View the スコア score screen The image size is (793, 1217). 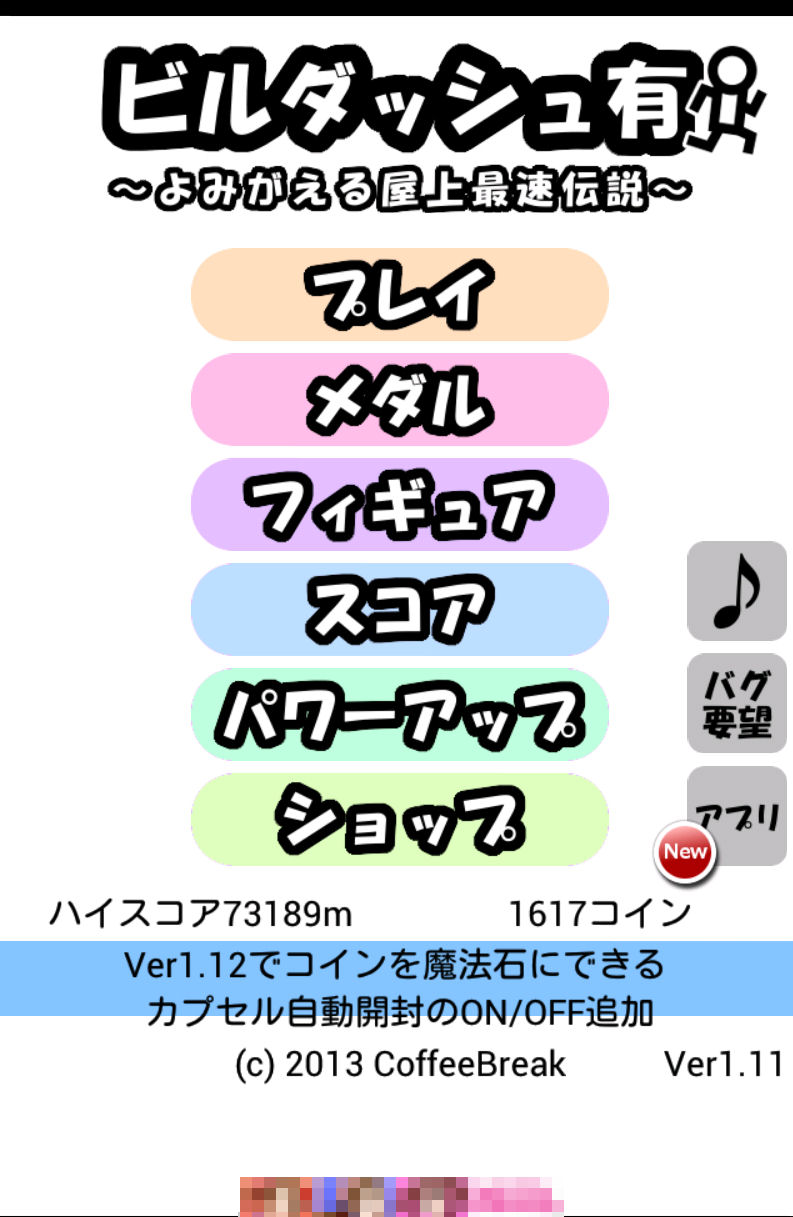coord(399,610)
